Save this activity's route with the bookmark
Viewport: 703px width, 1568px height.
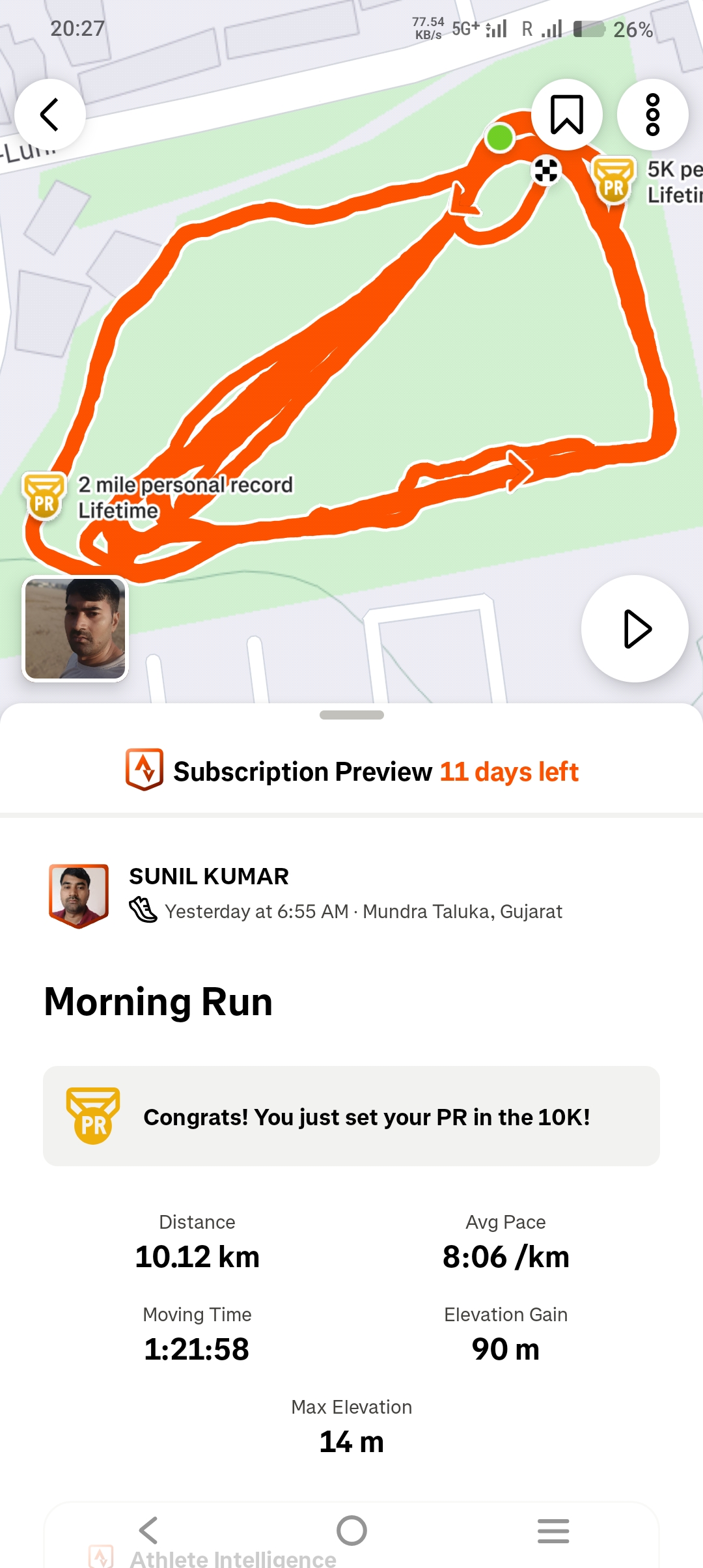[566, 115]
